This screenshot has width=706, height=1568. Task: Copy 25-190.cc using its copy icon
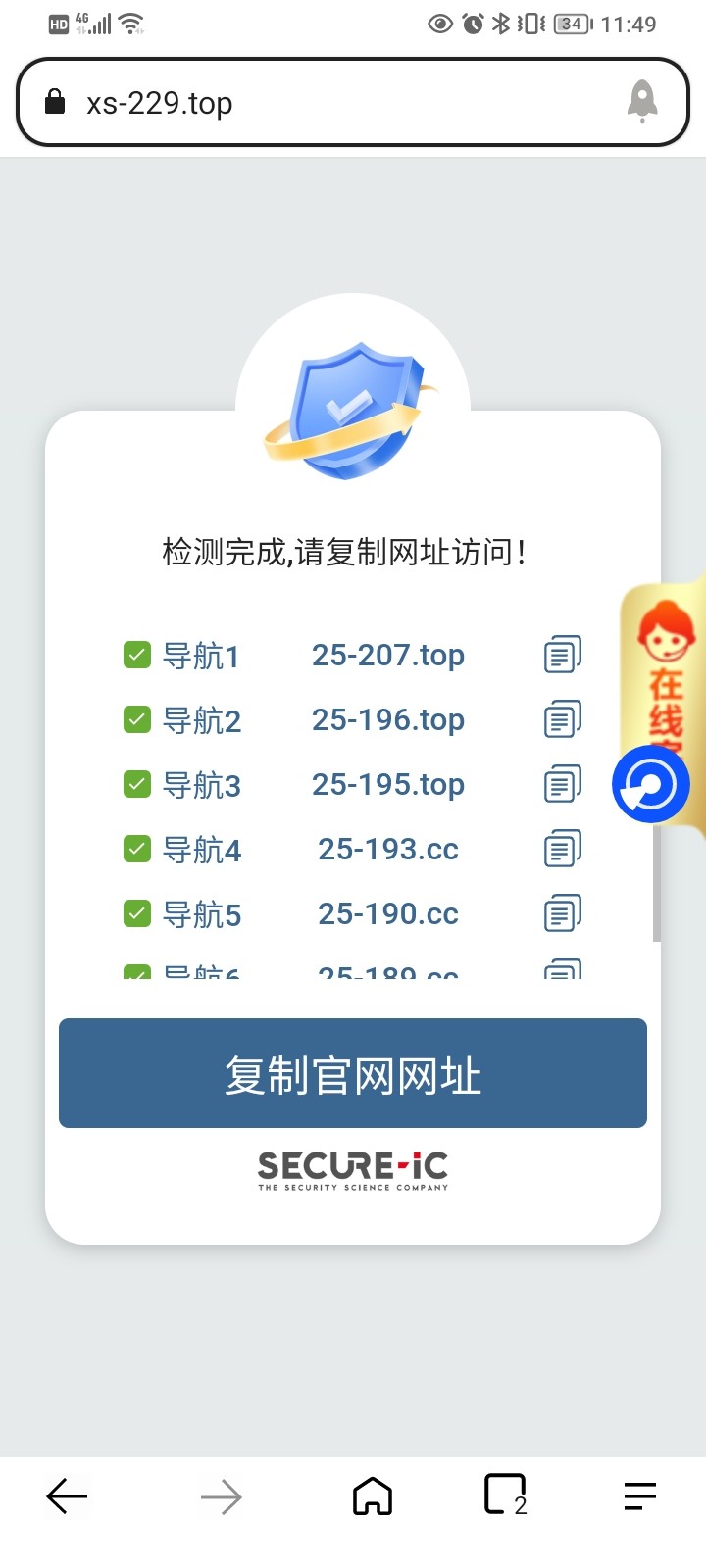[x=561, y=912]
